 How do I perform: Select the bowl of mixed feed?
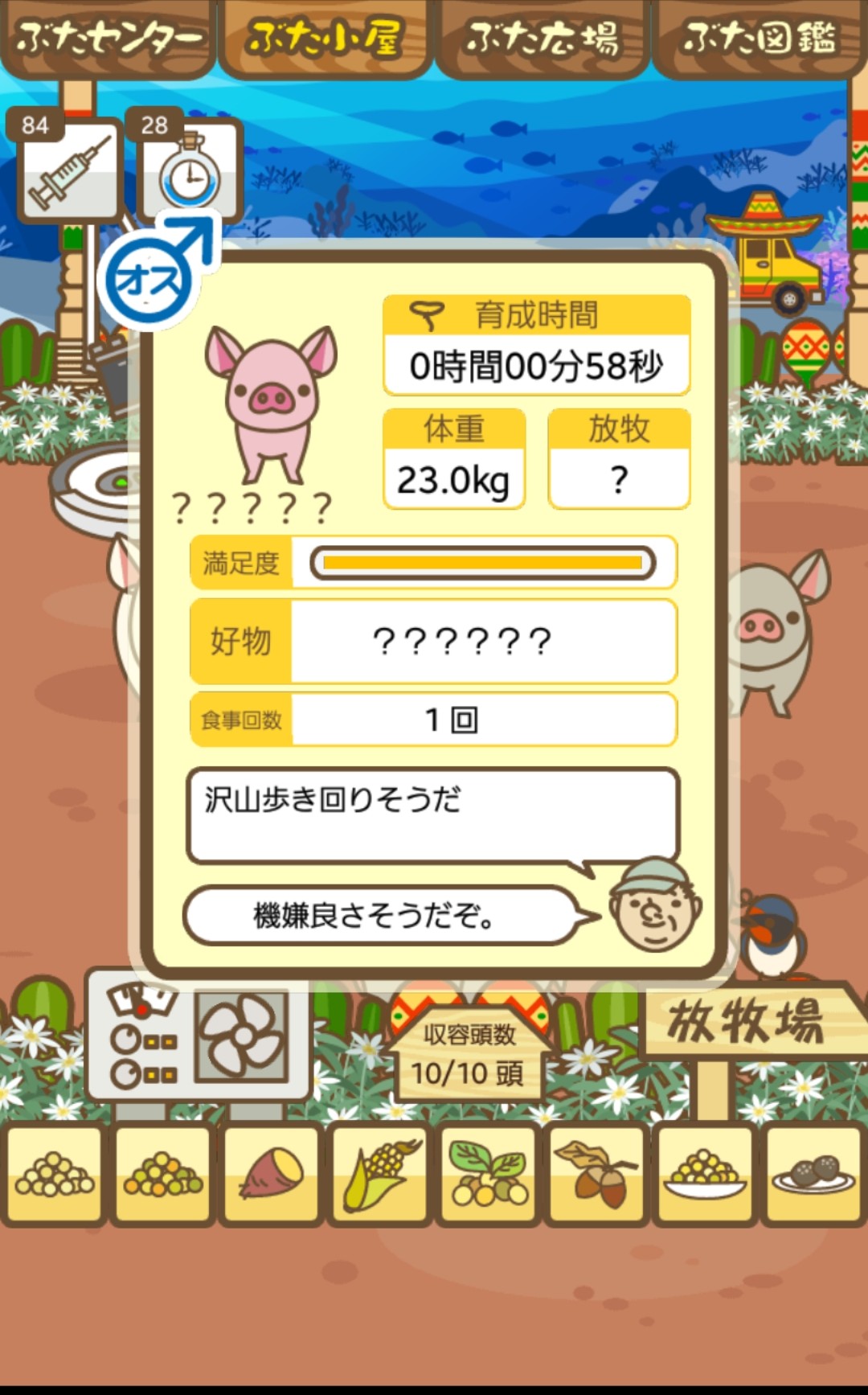705,1175
